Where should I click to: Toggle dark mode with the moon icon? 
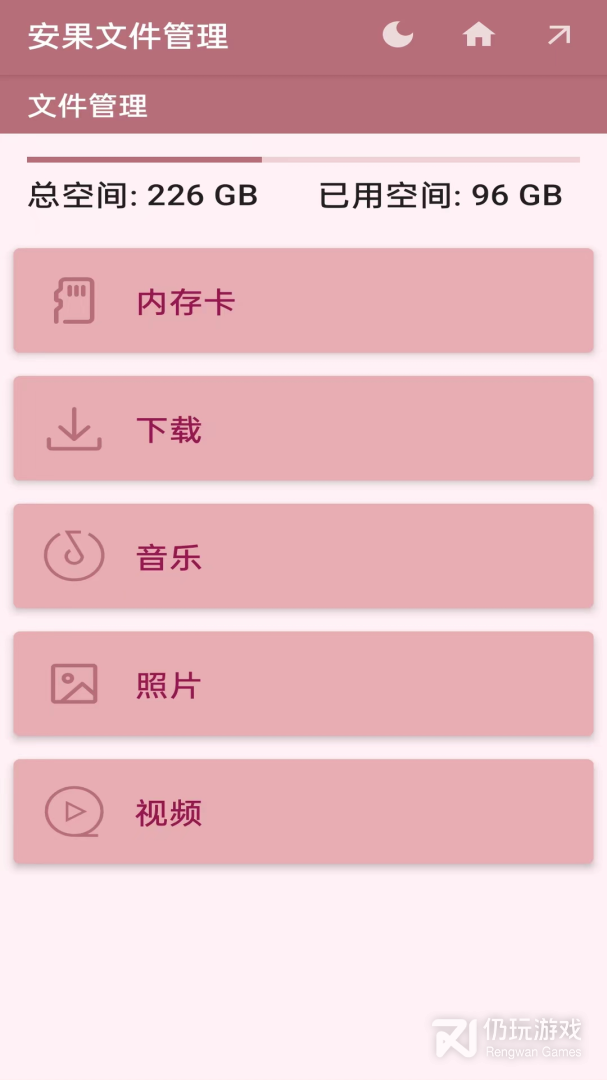tap(398, 36)
